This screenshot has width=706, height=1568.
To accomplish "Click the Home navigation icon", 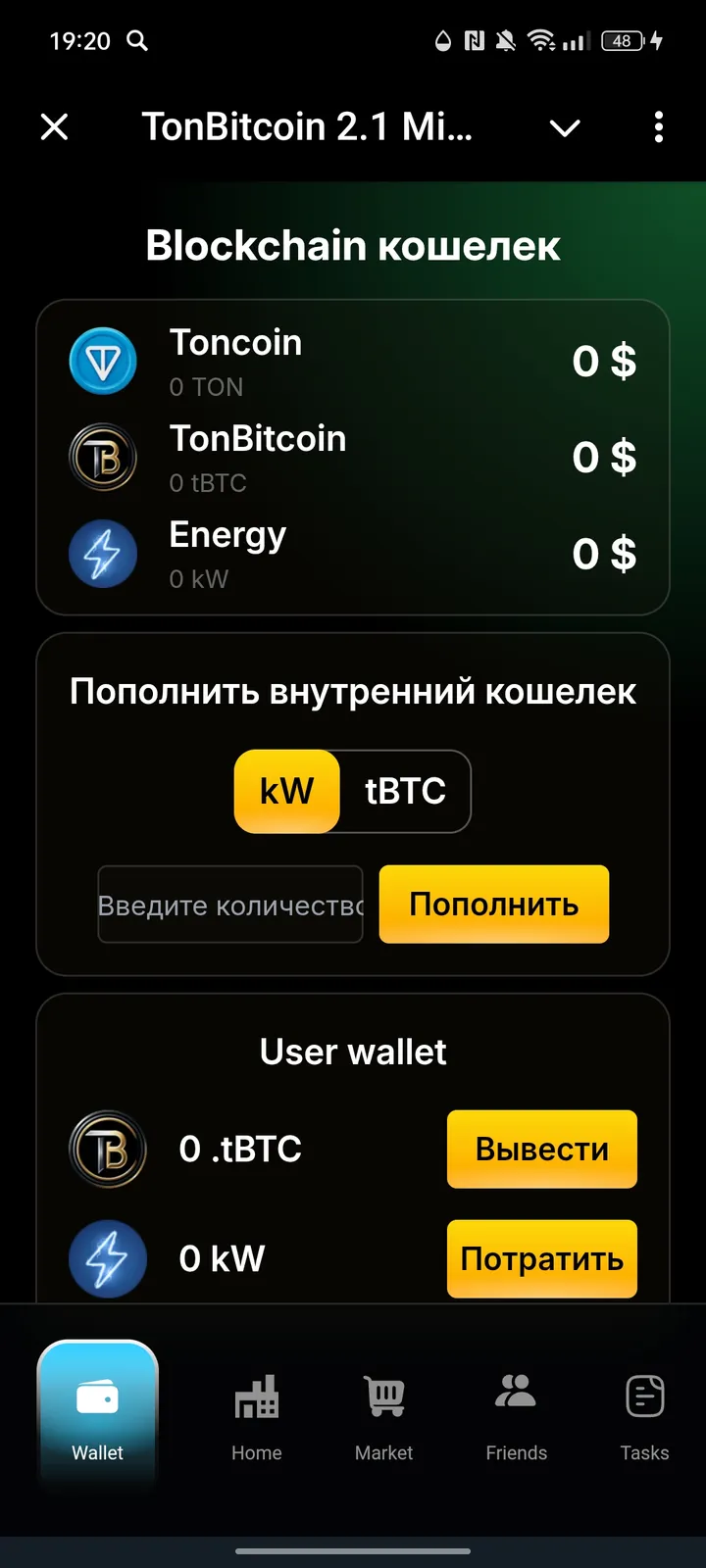I will [x=256, y=1392].
